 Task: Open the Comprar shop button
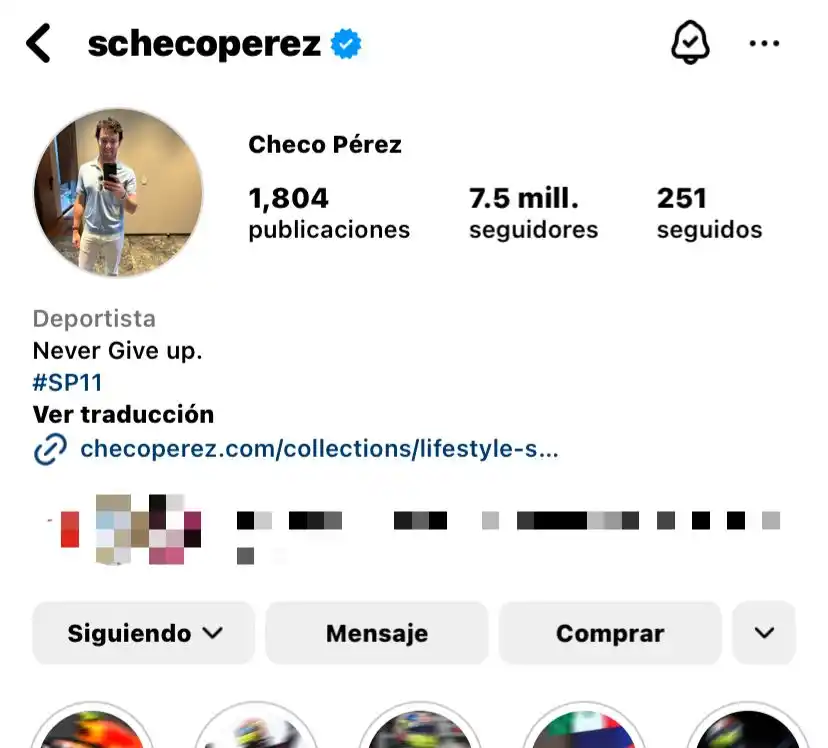tap(610, 633)
